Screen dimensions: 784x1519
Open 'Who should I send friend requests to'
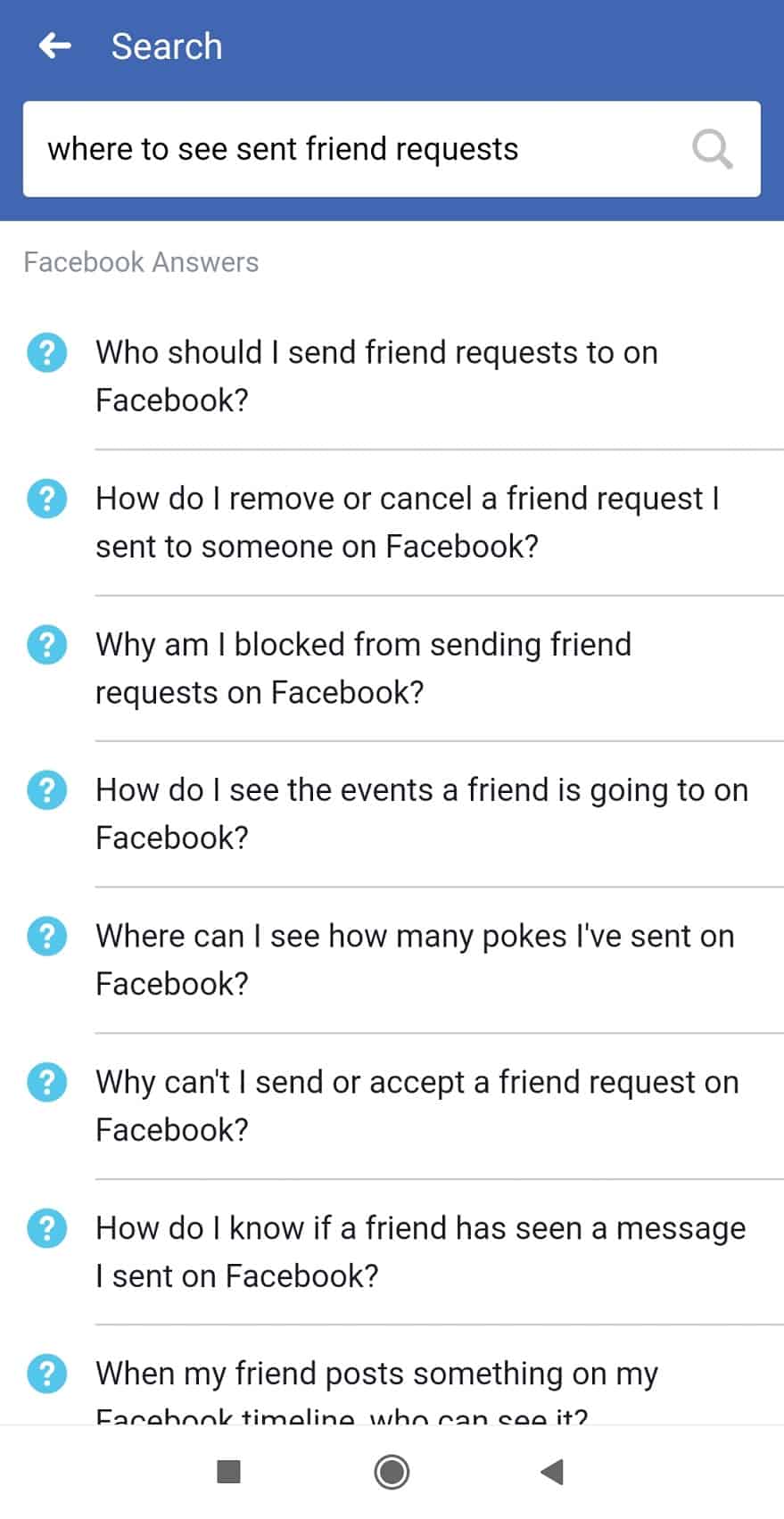(375, 376)
